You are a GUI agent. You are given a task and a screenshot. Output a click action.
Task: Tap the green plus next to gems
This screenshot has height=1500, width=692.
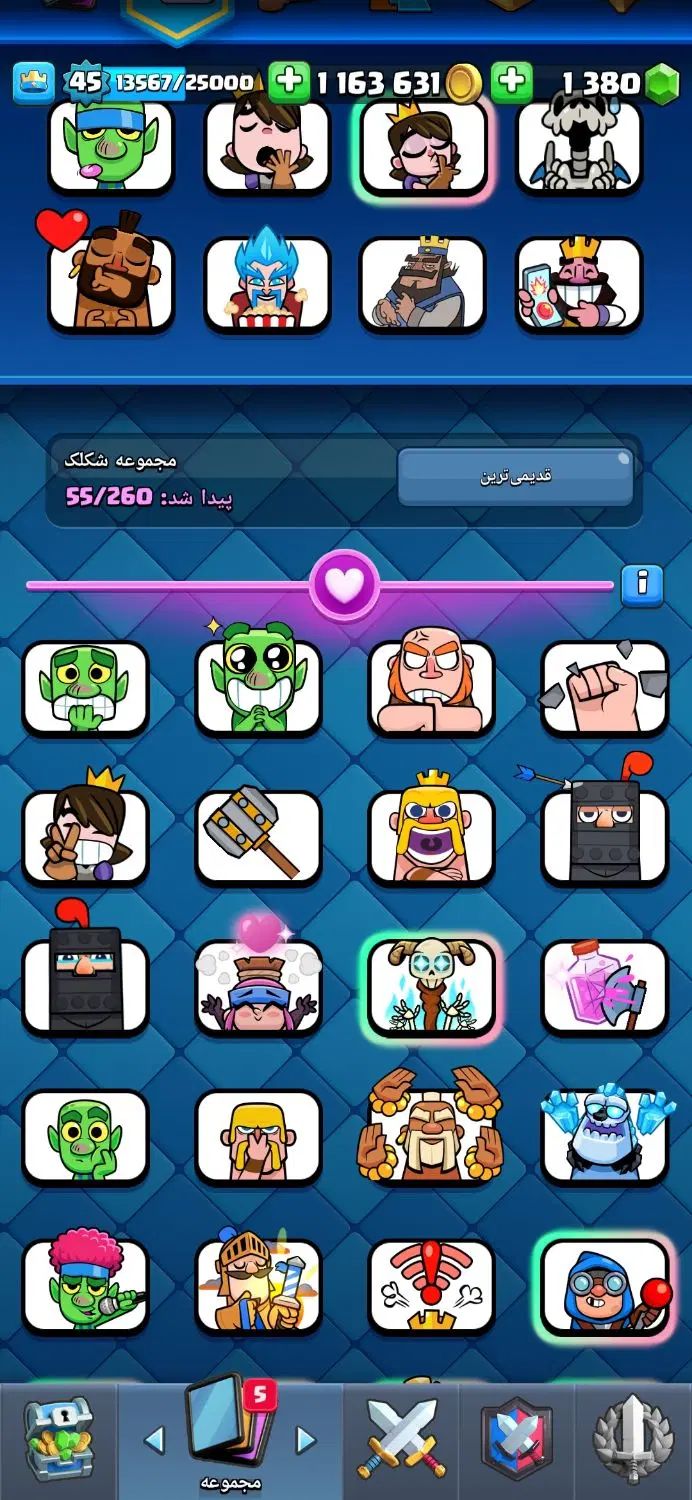coord(511,83)
